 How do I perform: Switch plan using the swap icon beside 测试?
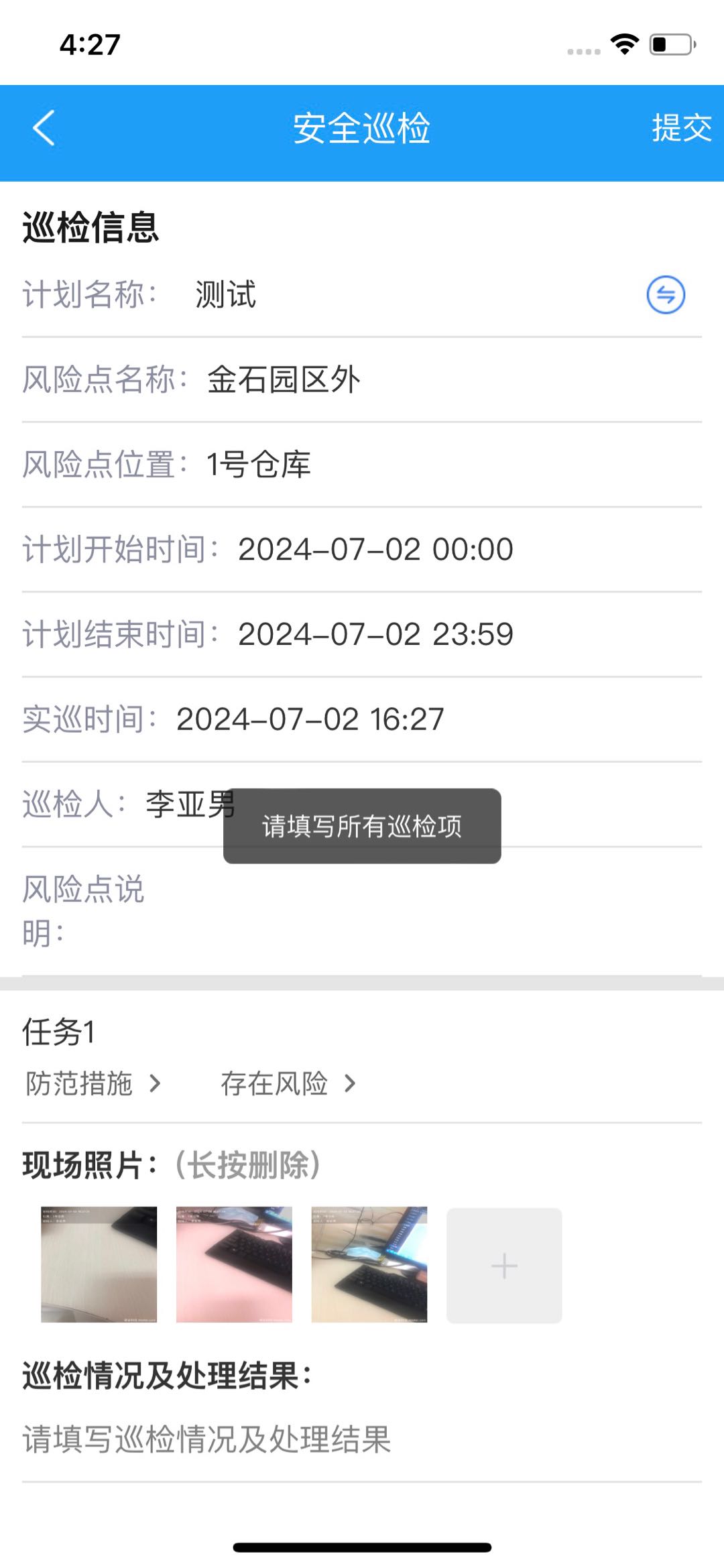(x=665, y=295)
